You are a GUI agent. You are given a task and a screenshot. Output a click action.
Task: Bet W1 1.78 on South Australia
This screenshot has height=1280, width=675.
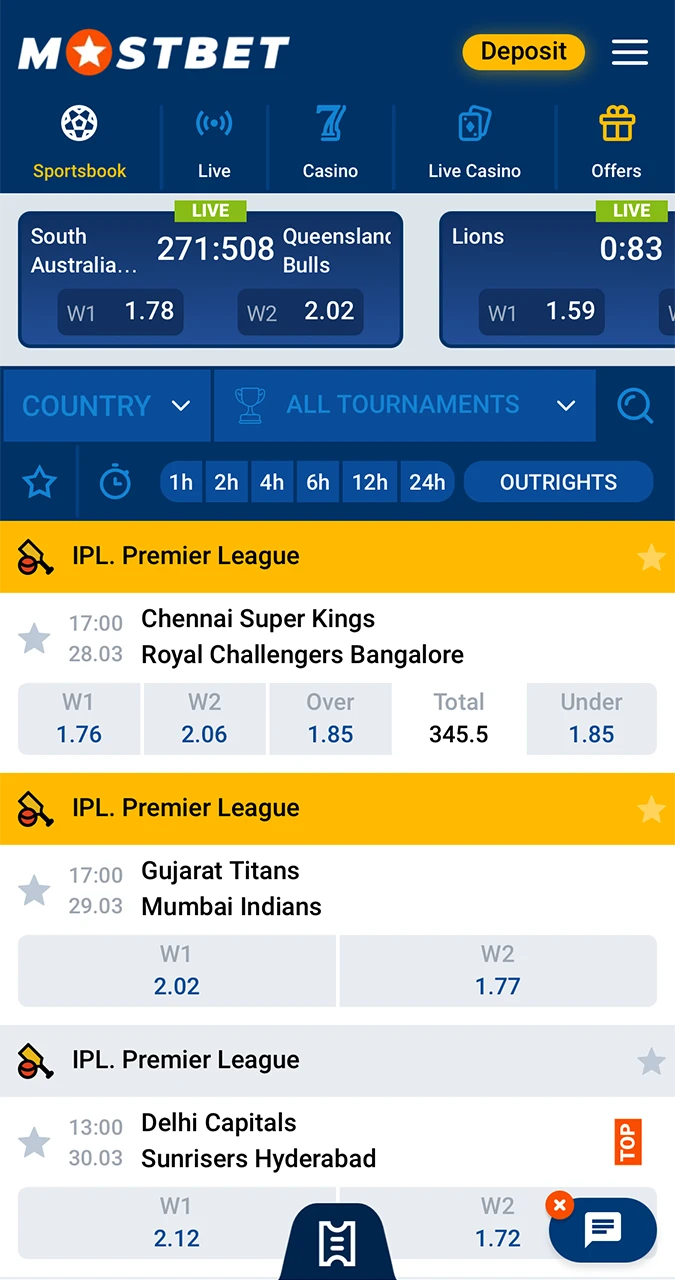[120, 312]
